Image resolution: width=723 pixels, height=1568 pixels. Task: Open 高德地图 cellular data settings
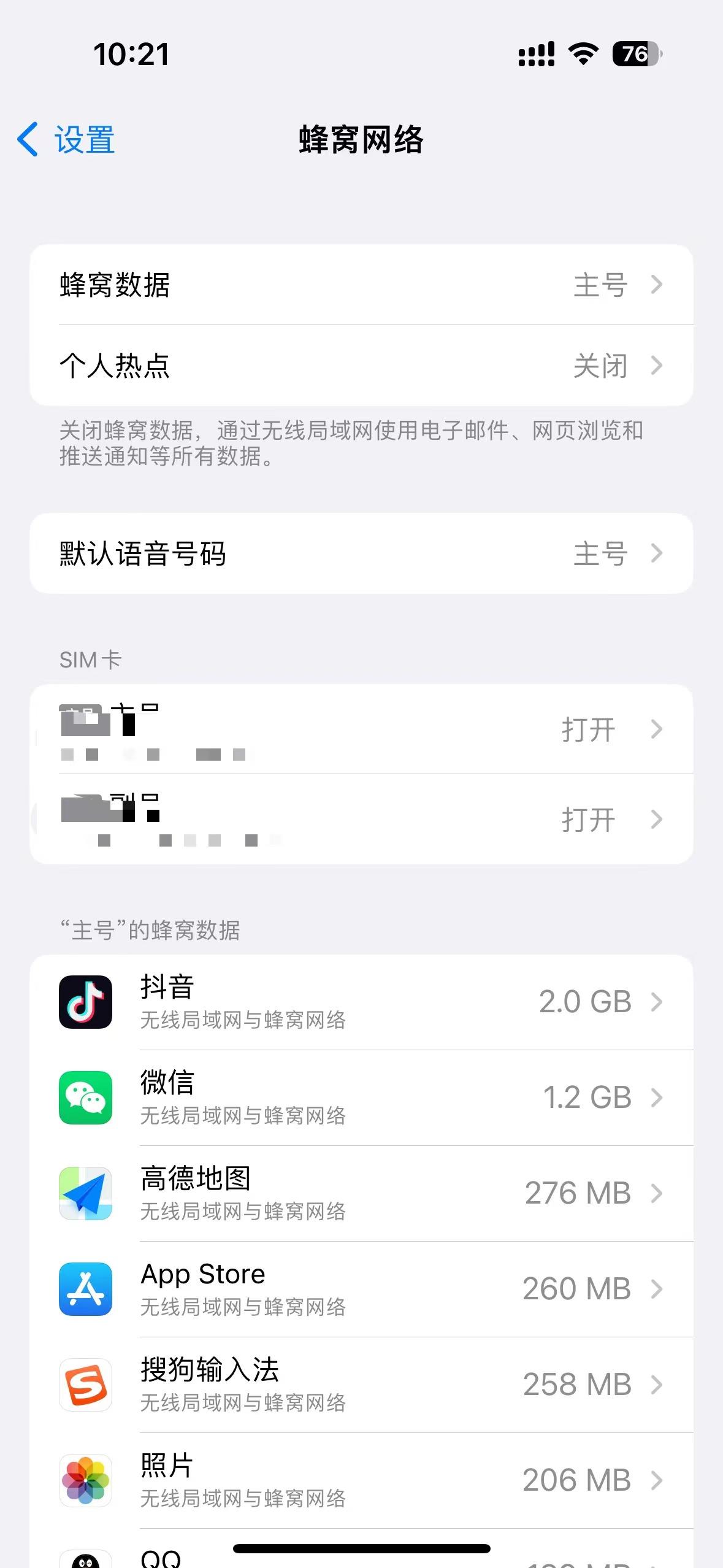pos(361,1194)
